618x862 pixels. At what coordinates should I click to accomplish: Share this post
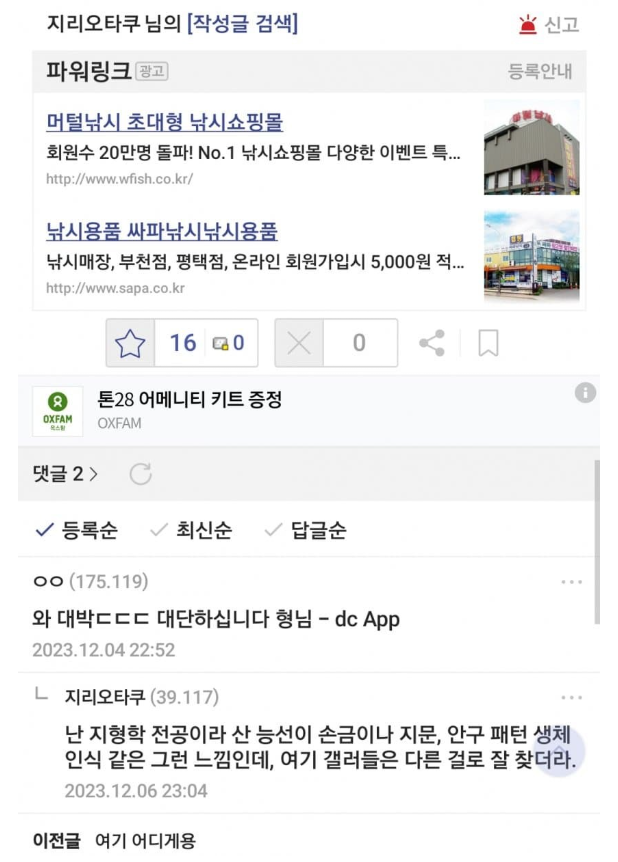(x=432, y=344)
